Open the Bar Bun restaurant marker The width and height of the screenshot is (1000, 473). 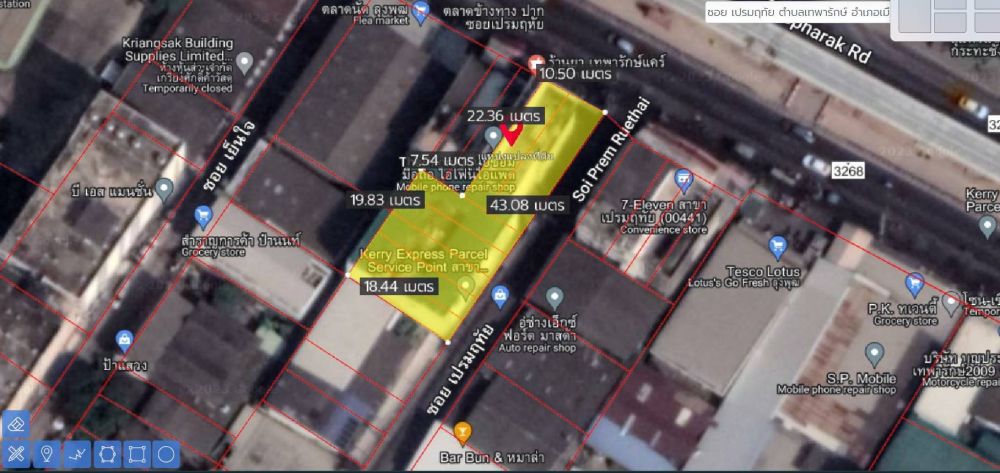pos(462,433)
